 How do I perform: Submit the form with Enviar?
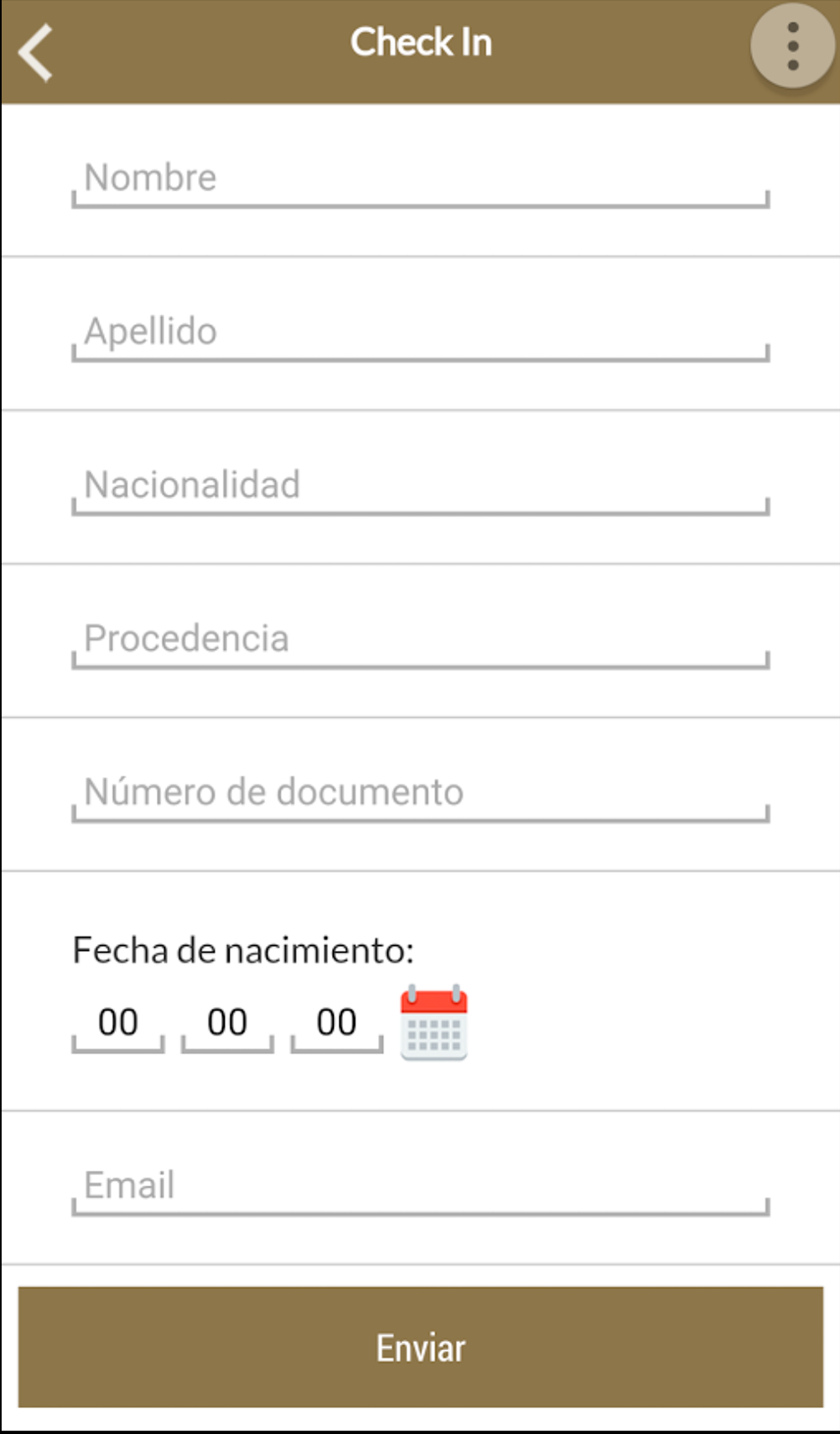pos(420,1347)
